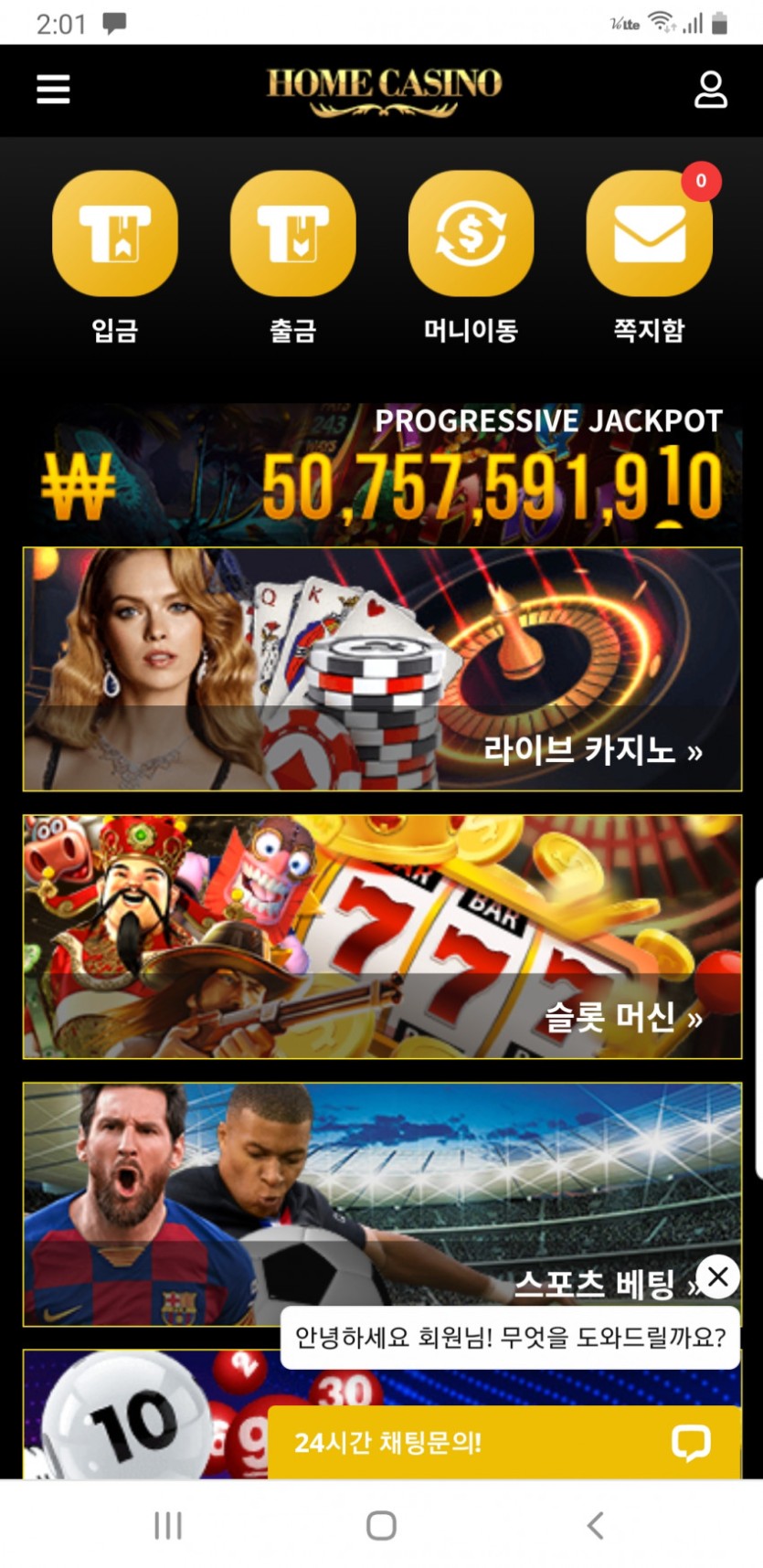The image size is (763, 1568).
Task: Open the user profile icon
Action: click(x=710, y=90)
